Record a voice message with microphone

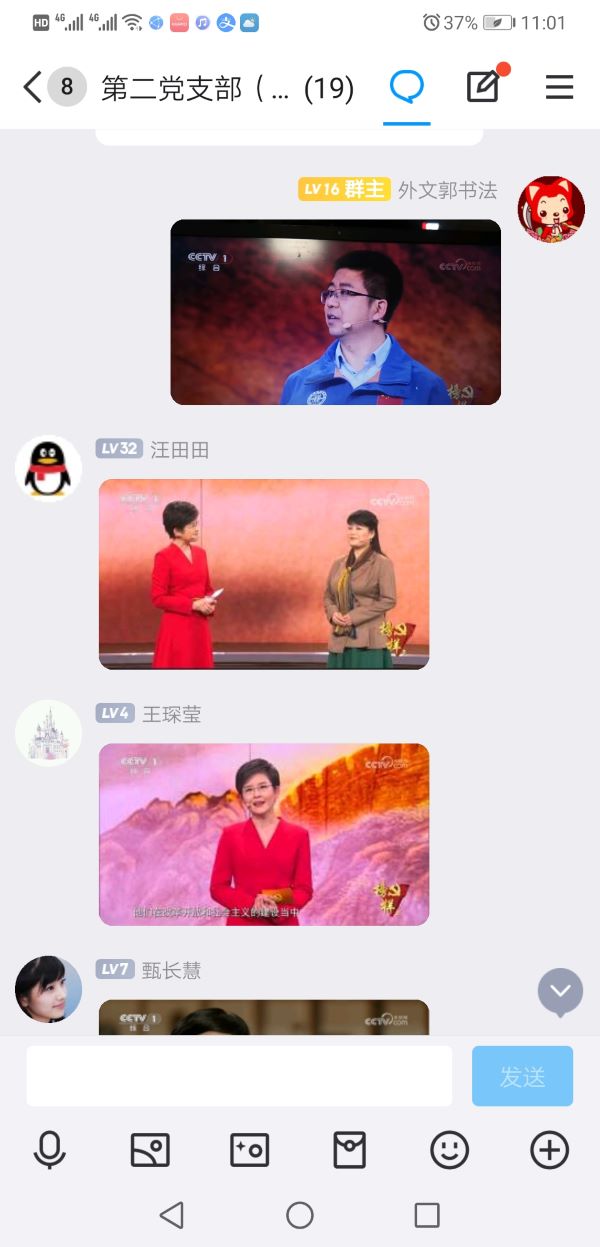pyautogui.click(x=49, y=1150)
